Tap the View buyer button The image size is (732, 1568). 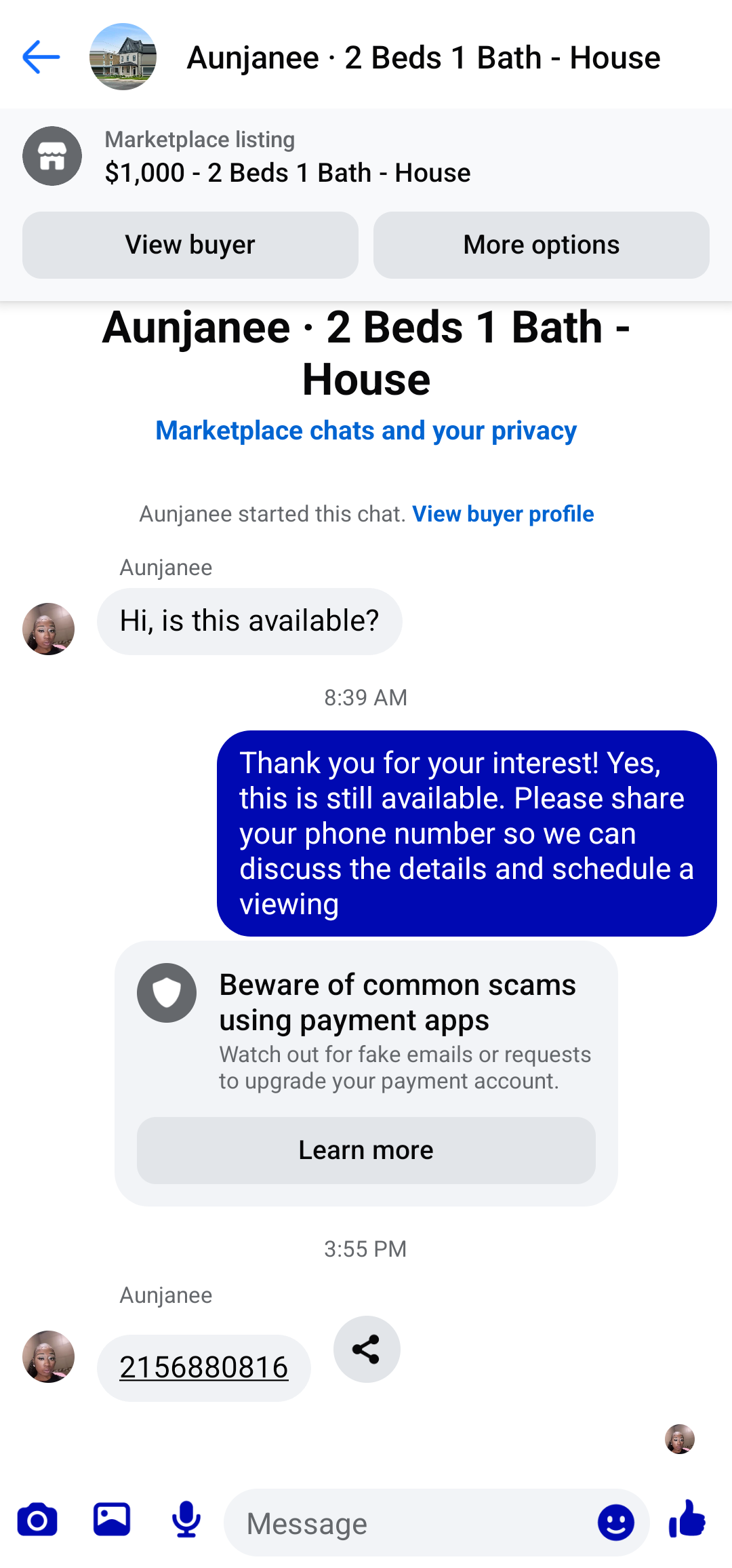[x=190, y=245]
